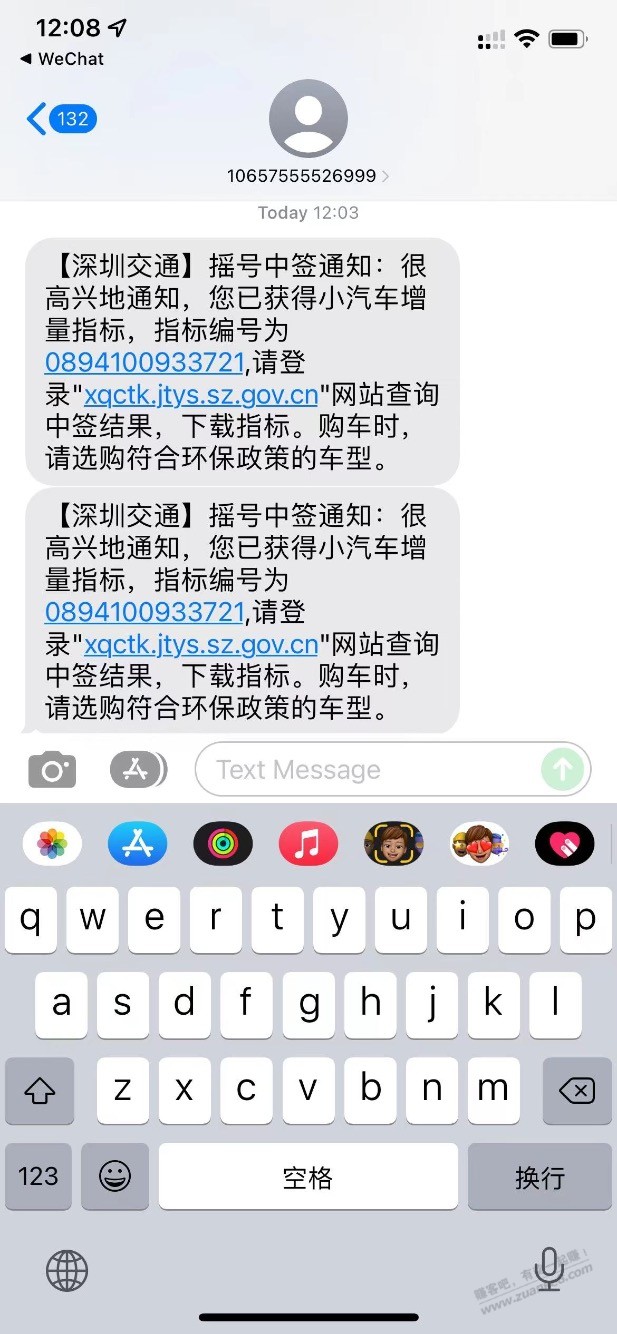Open the Fitness activity rings app
The image size is (617, 1334).
click(223, 845)
